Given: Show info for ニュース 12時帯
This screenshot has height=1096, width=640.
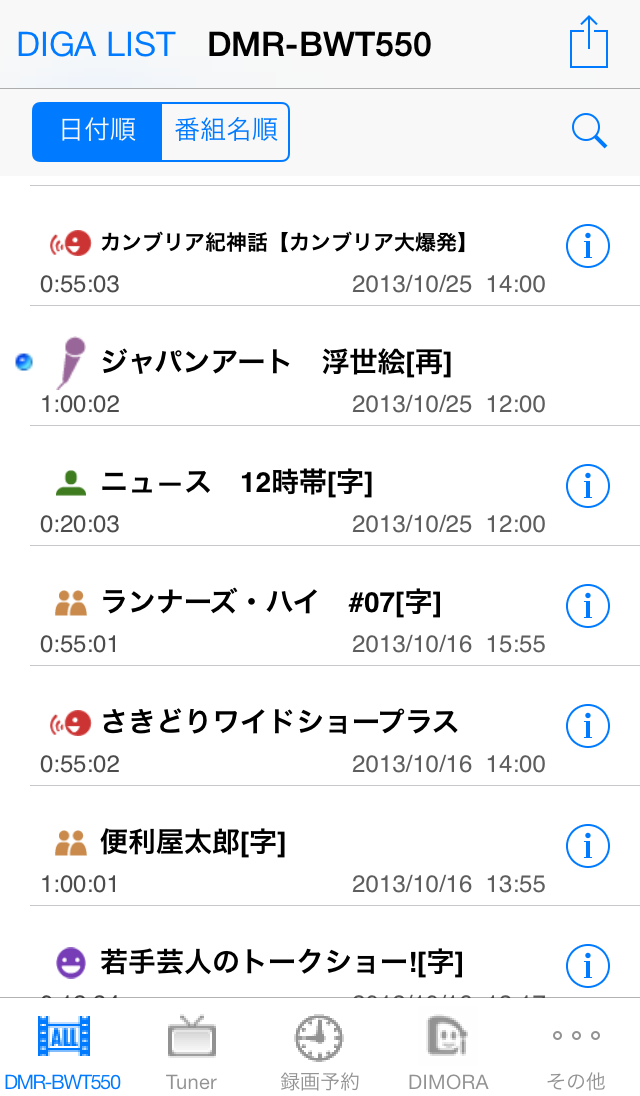Looking at the screenshot, I should tap(588, 486).
